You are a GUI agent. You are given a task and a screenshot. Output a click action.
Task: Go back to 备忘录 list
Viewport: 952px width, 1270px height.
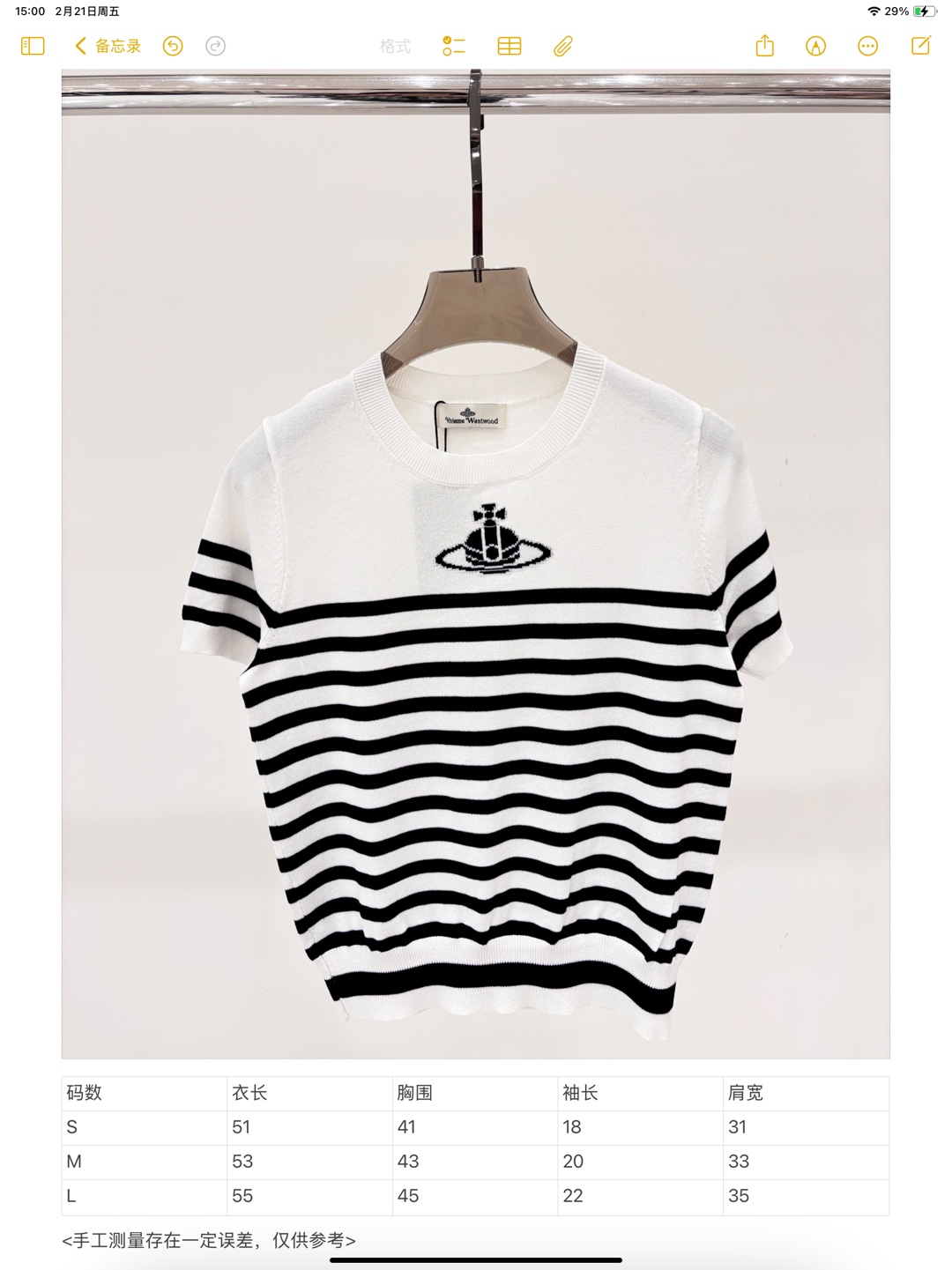108,46
